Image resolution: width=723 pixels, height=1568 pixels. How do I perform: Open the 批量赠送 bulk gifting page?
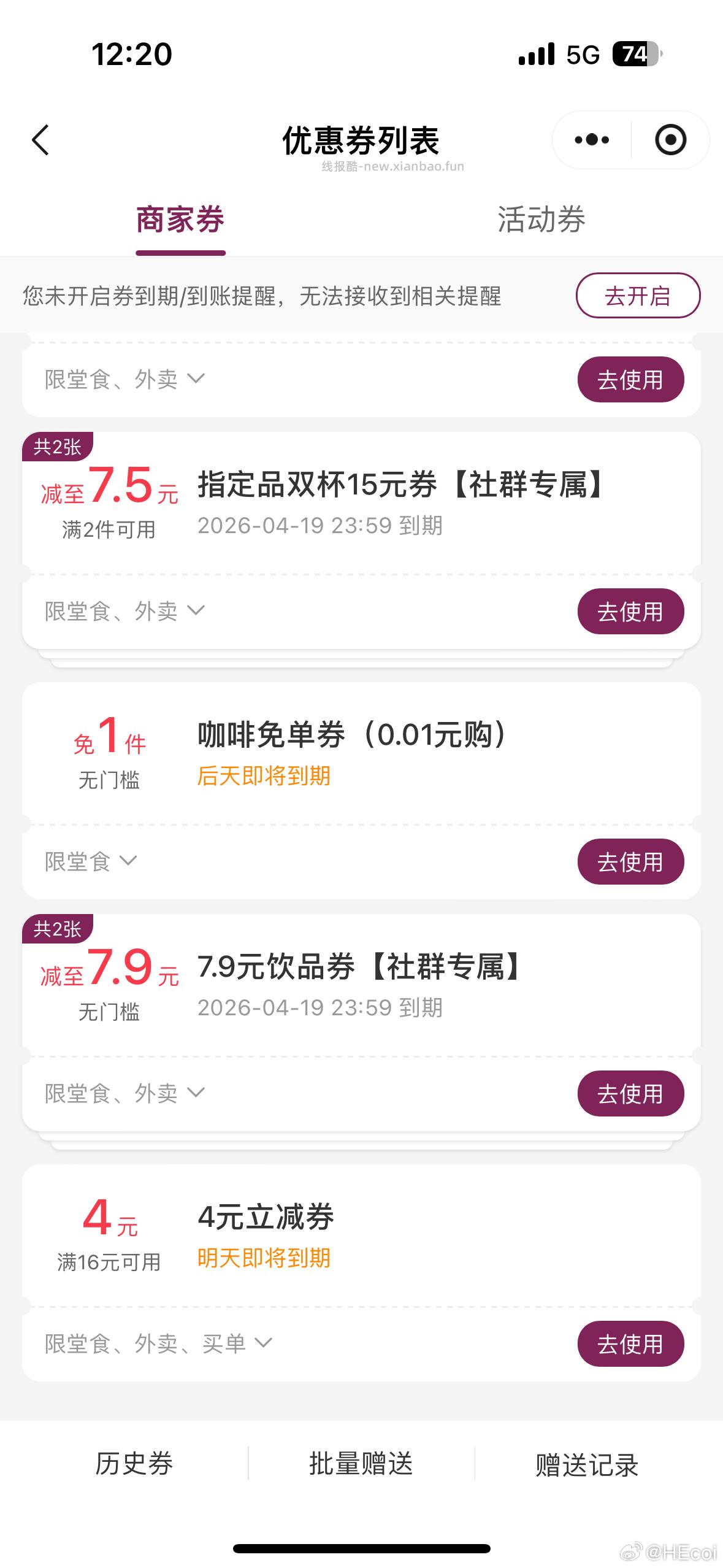coord(361,1465)
